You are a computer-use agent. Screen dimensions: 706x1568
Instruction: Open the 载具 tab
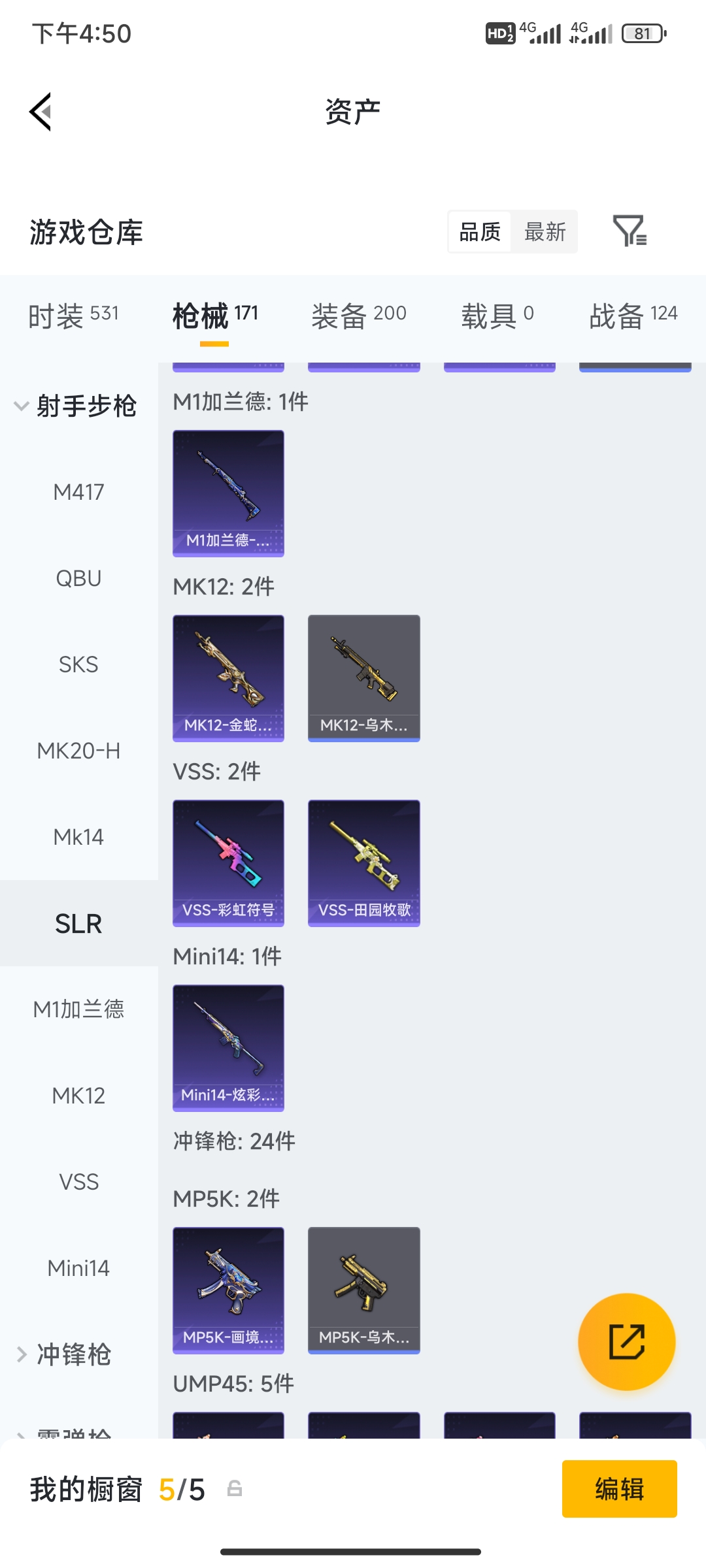(497, 316)
